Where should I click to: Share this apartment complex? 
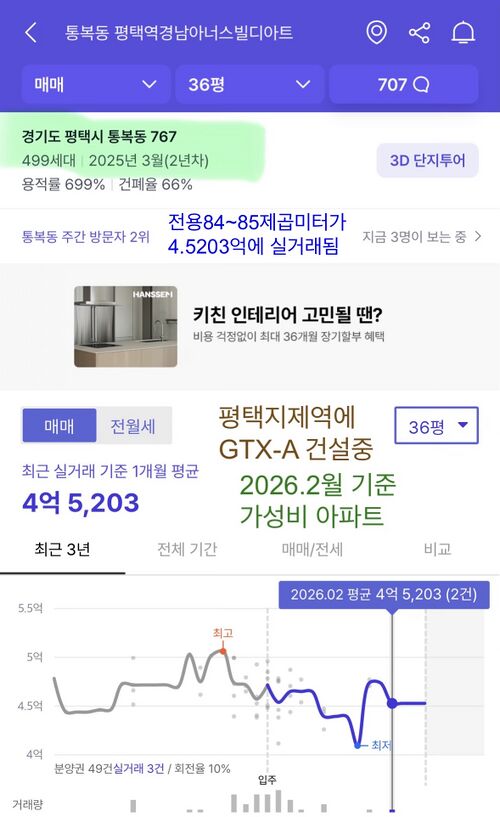click(x=419, y=33)
